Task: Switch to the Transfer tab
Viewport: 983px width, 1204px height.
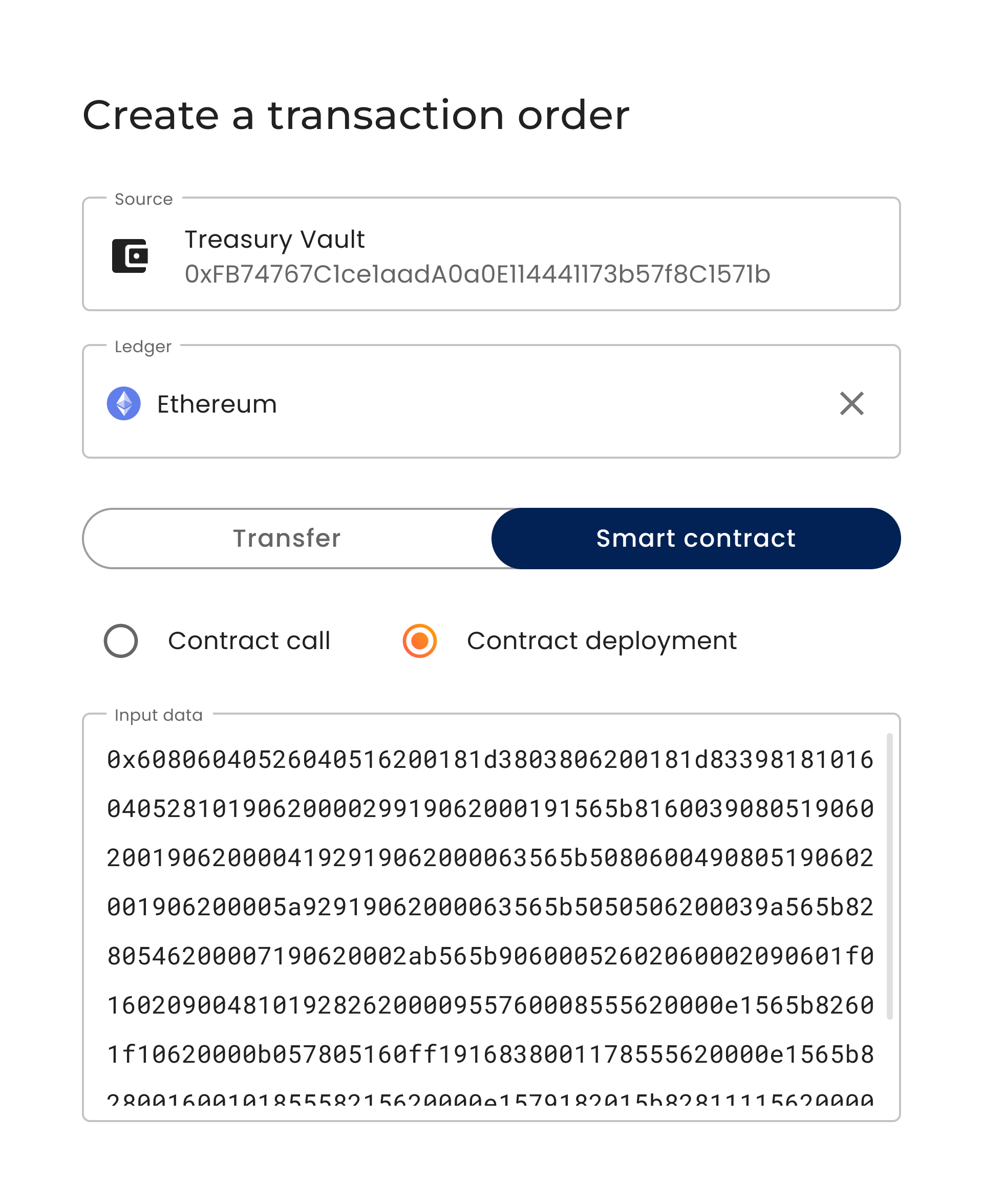Action: [287, 539]
